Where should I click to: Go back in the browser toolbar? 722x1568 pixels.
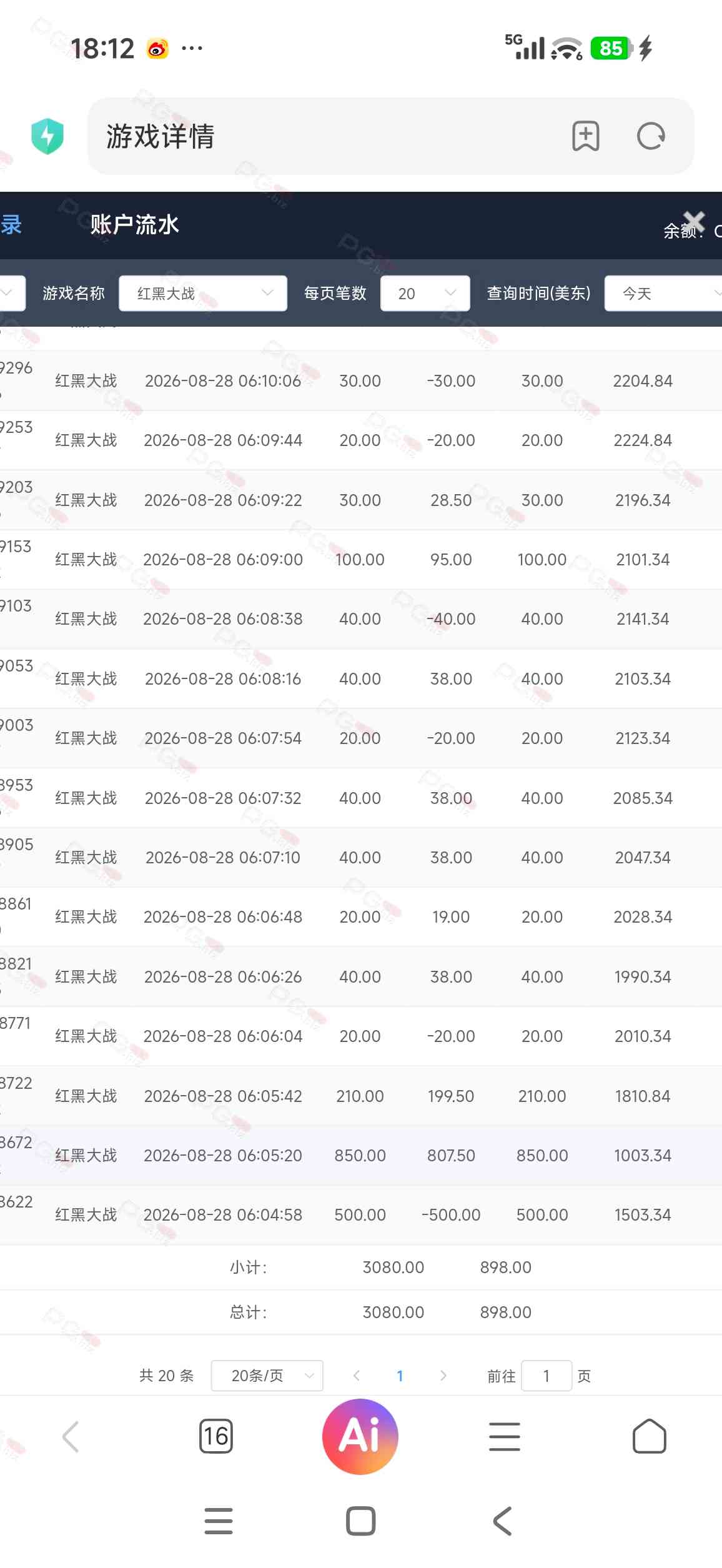click(x=71, y=1437)
